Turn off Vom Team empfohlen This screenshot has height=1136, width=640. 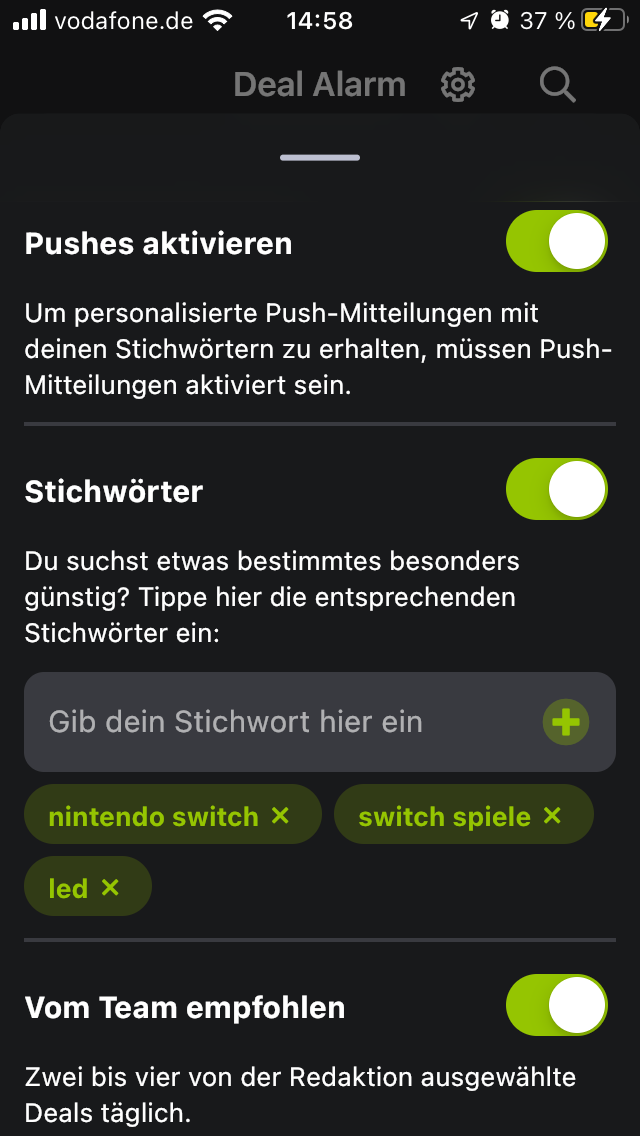(557, 1005)
